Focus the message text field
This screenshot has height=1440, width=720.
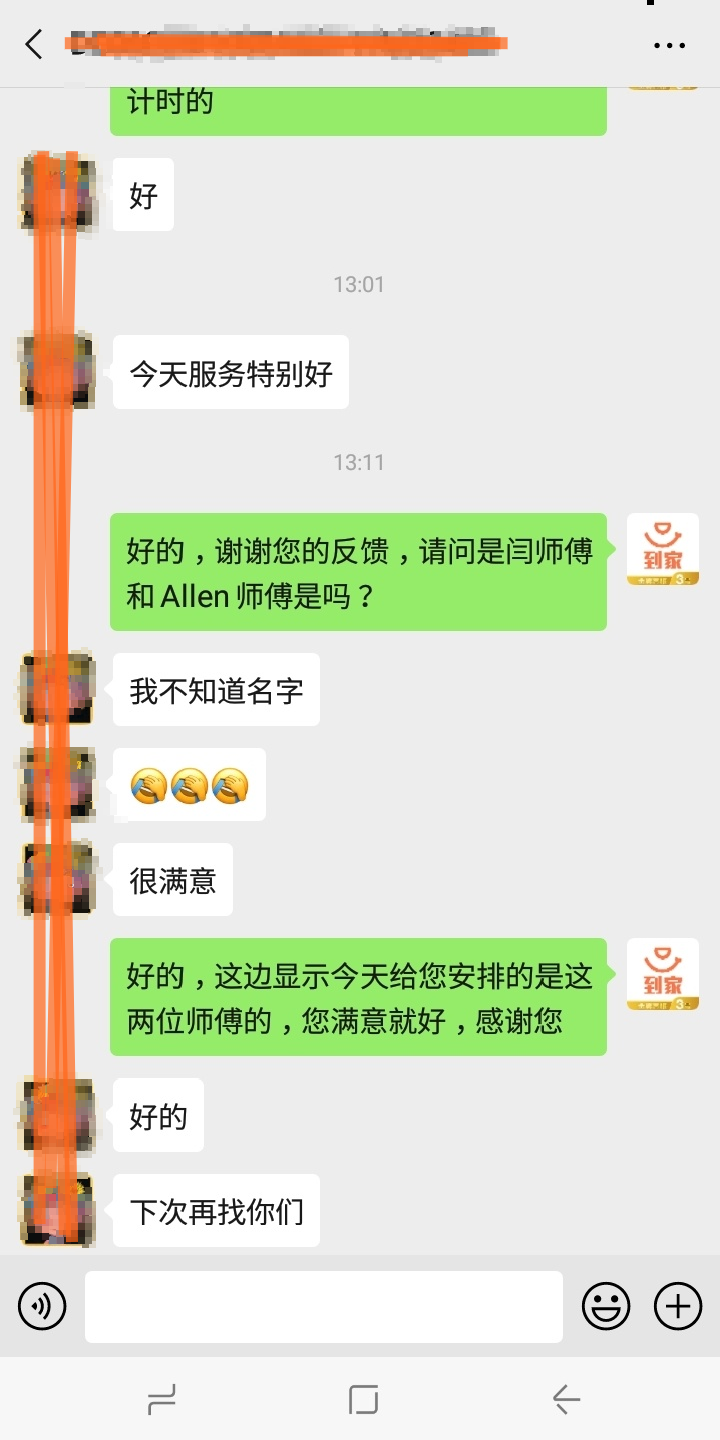pos(323,1306)
